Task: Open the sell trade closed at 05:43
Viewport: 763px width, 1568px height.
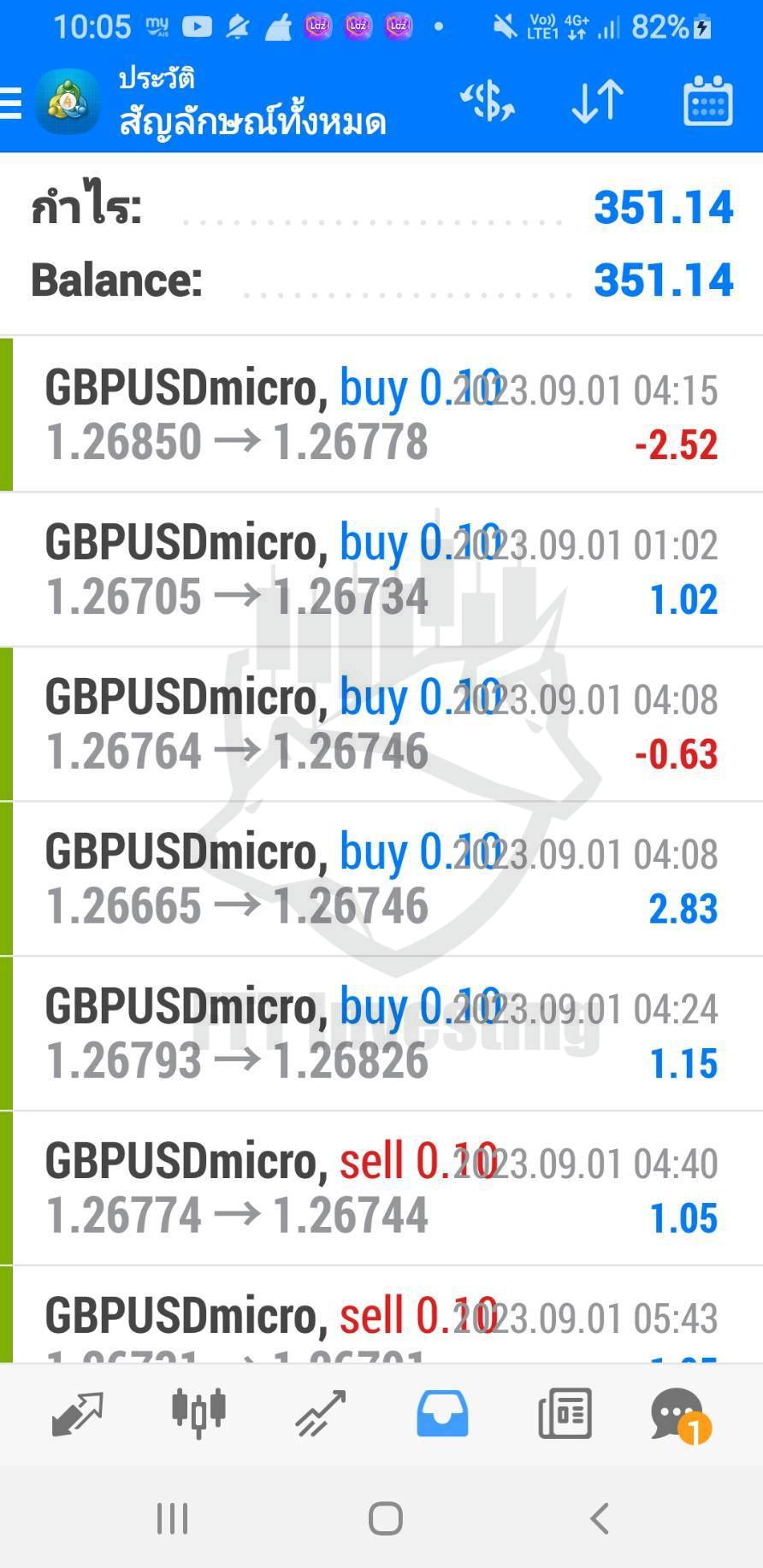Action: coord(381,1315)
